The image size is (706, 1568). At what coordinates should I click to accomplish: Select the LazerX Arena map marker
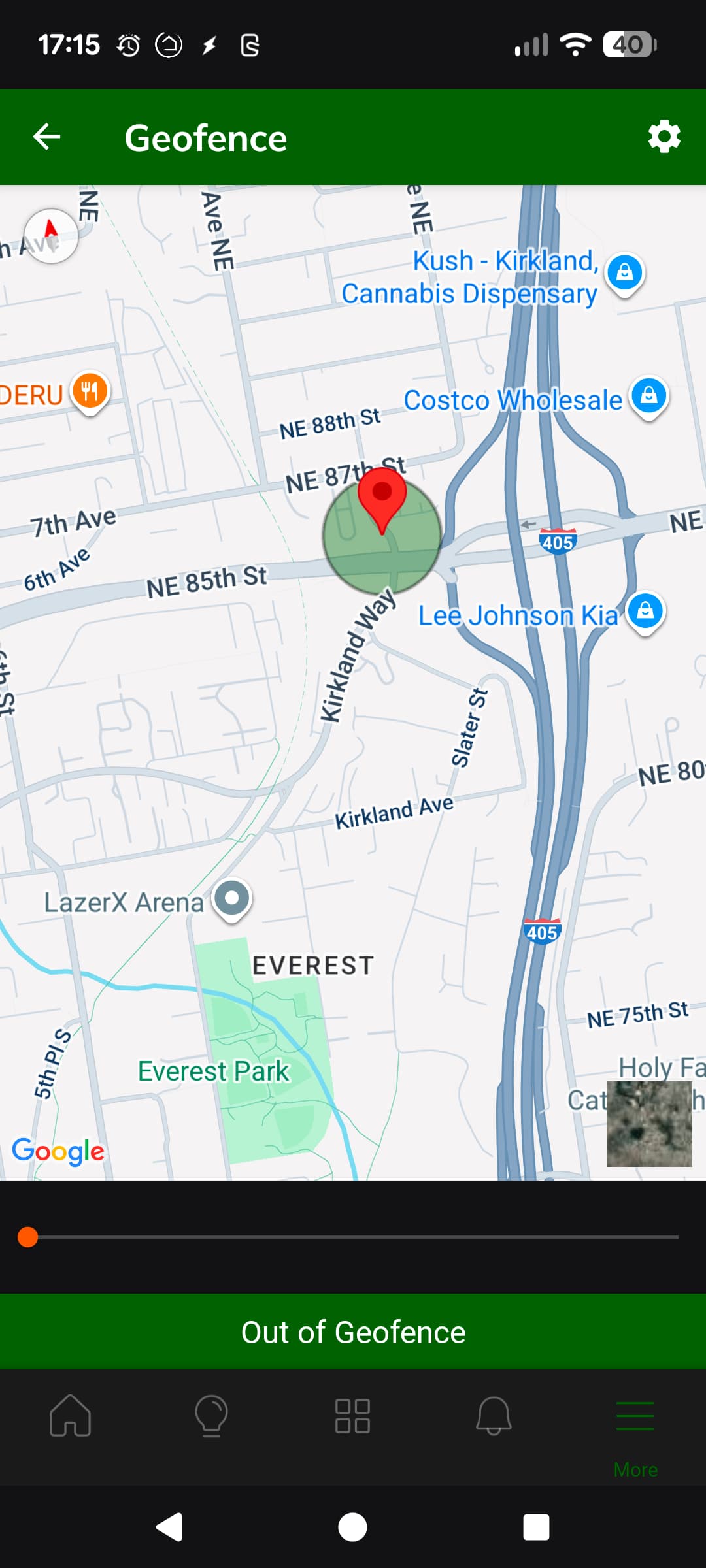[232, 898]
